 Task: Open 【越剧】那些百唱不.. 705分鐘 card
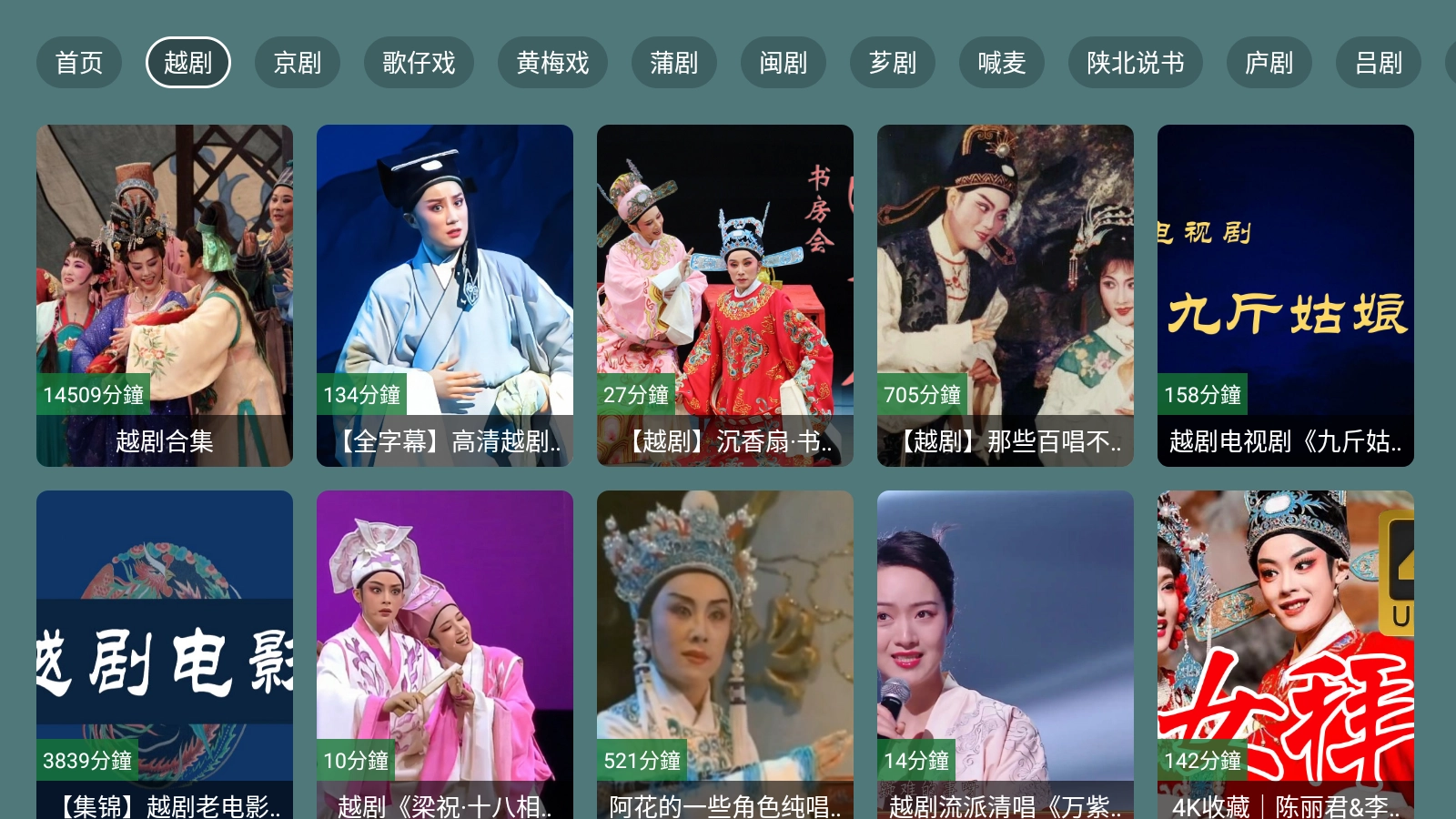click(1006, 296)
